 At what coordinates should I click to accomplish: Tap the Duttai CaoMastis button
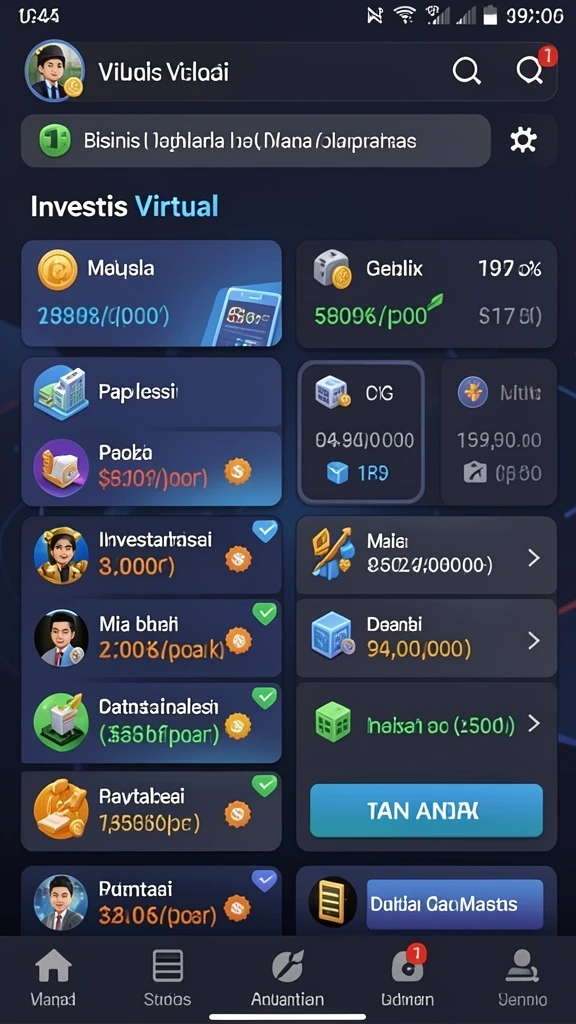pos(455,904)
